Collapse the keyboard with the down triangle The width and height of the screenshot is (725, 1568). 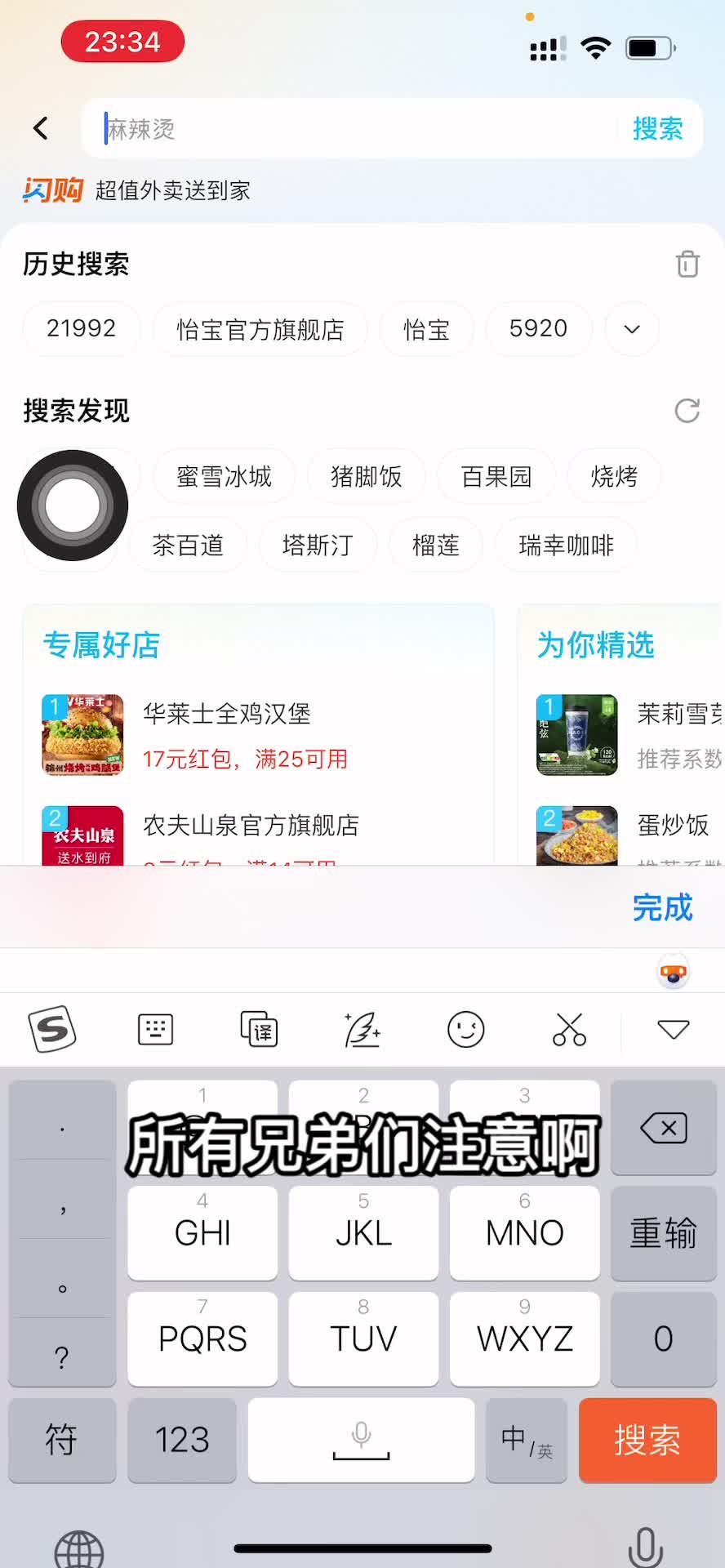[671, 1029]
